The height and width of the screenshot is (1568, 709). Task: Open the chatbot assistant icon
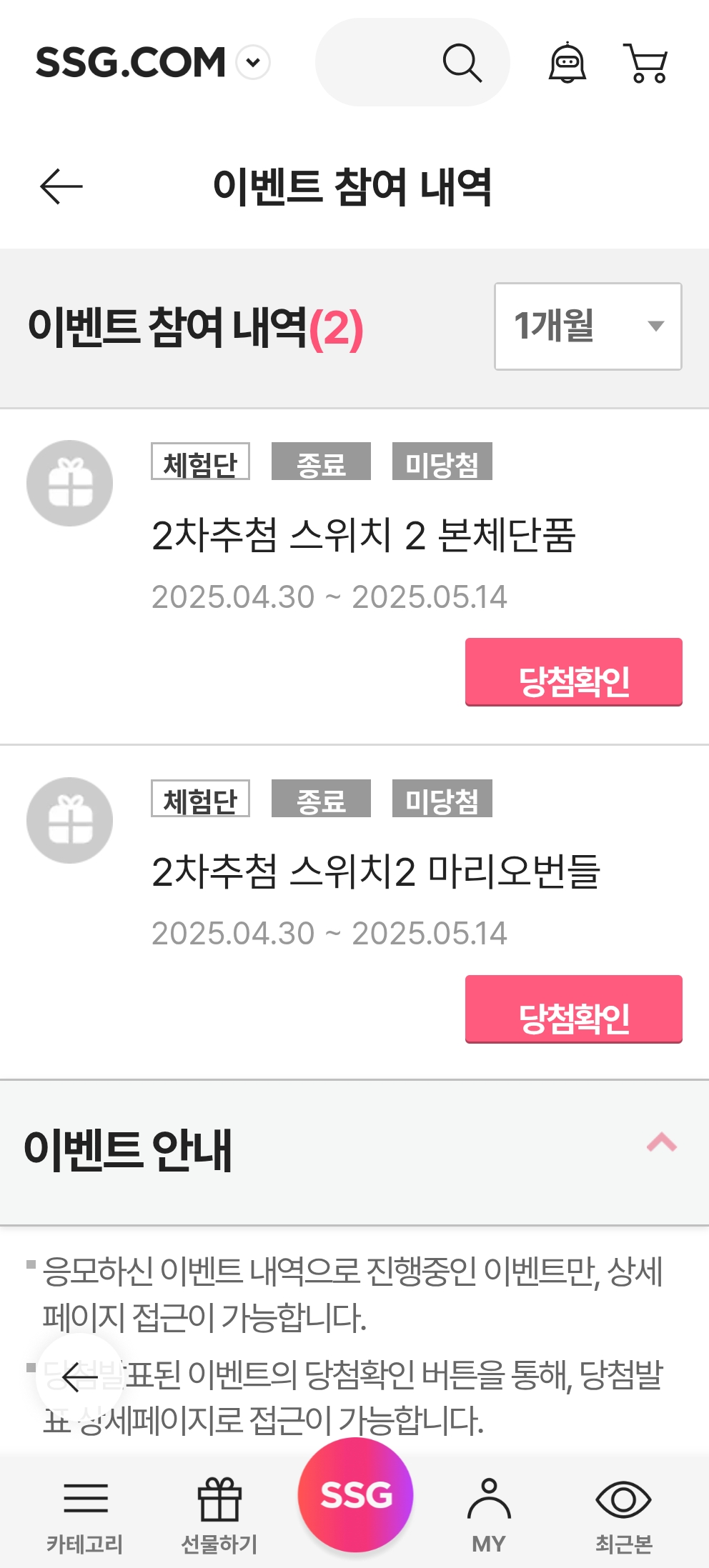567,64
